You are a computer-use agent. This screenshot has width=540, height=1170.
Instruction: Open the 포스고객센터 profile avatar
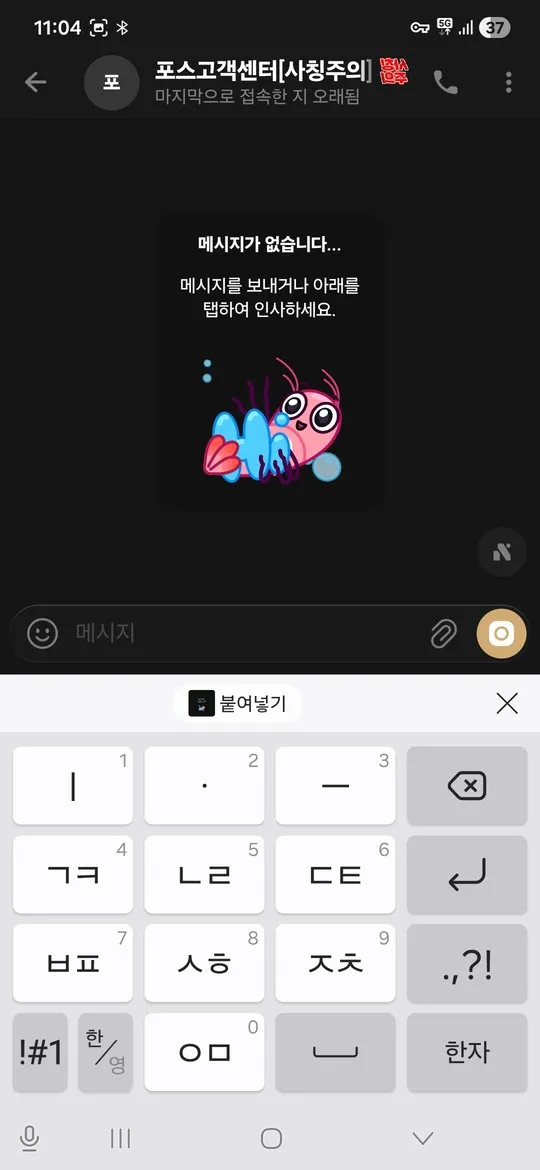tap(112, 82)
